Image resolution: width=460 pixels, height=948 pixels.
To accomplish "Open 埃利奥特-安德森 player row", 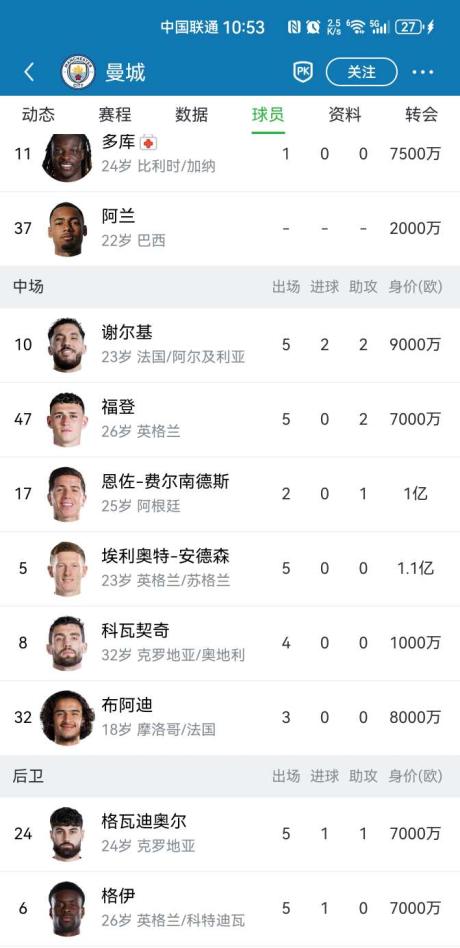I will point(230,569).
